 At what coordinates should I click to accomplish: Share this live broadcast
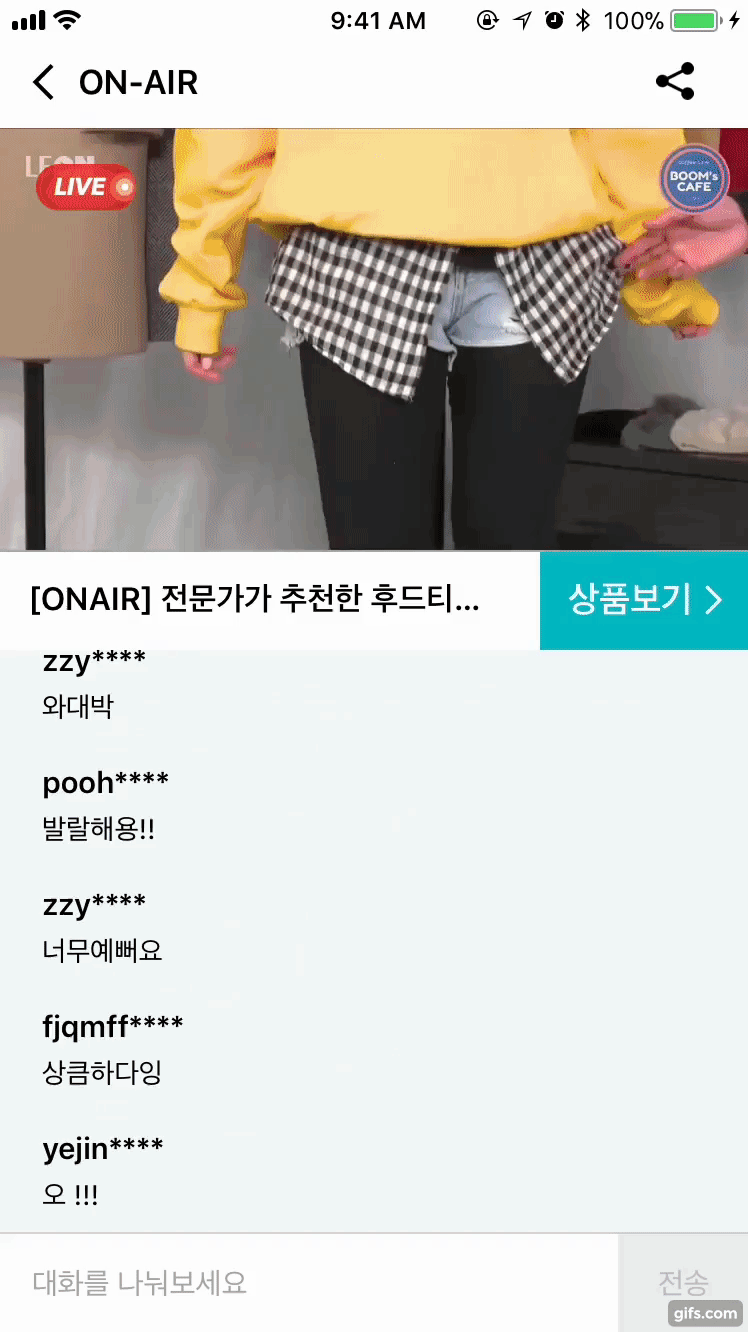click(675, 82)
